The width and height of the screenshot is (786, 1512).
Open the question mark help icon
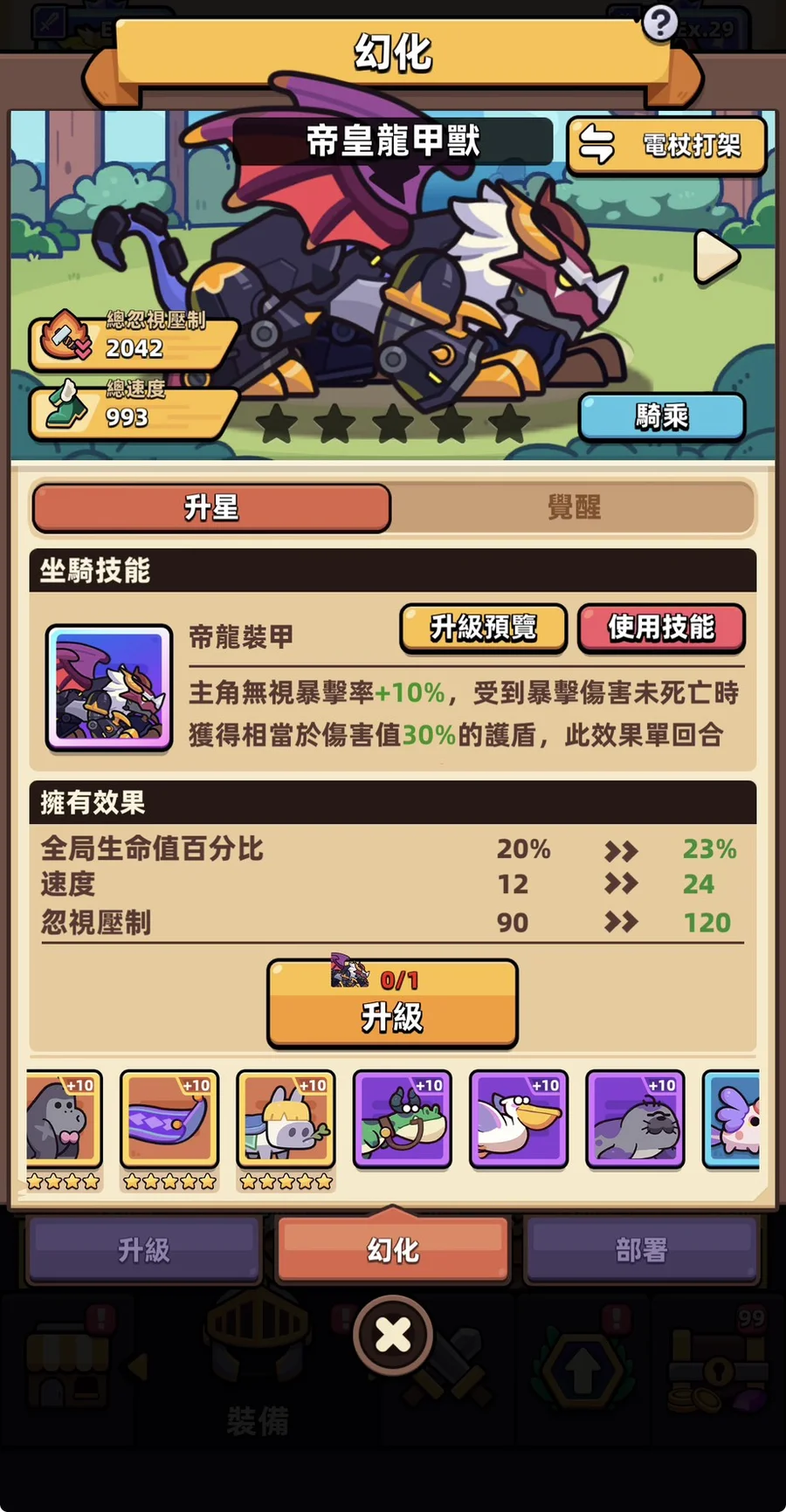click(661, 24)
